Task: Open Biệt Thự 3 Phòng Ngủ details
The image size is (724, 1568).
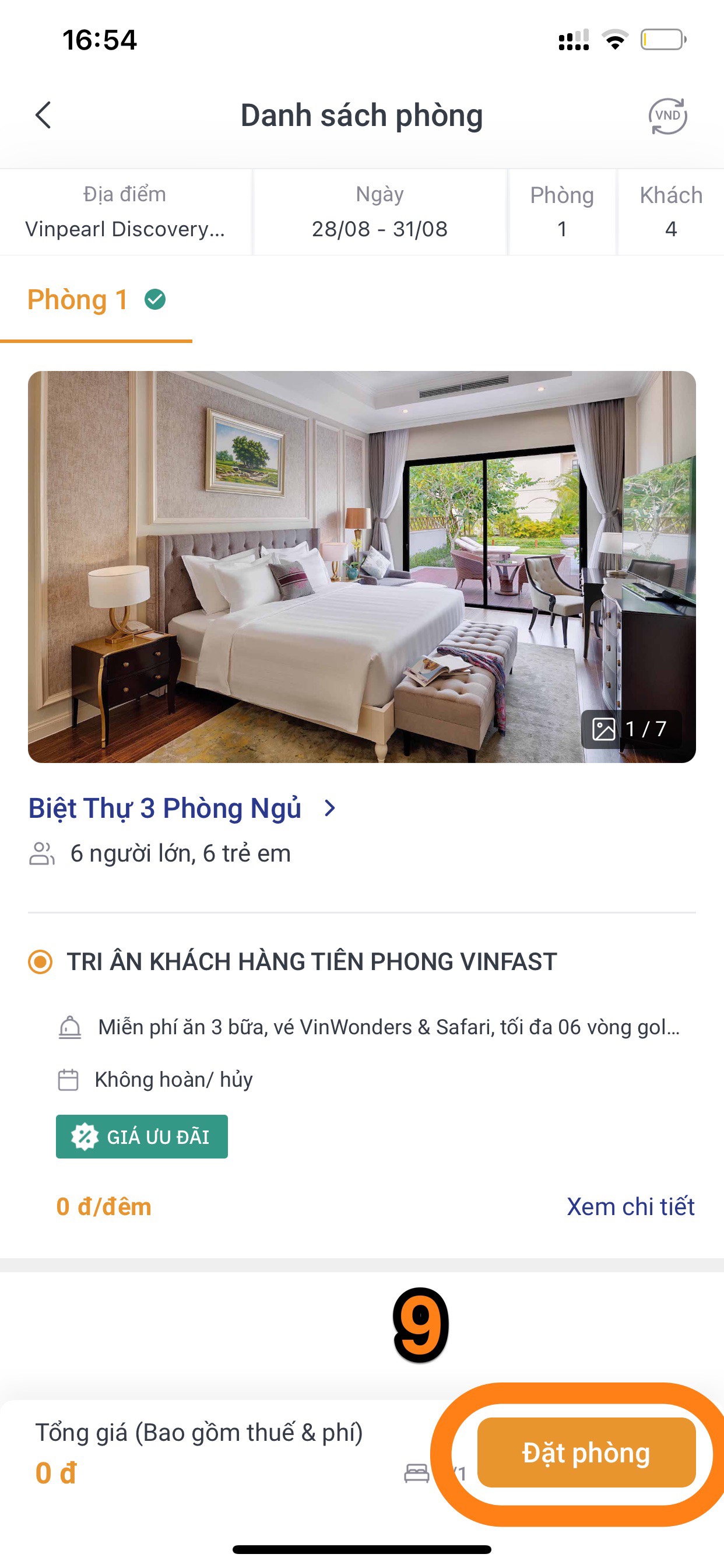Action: pos(181,808)
